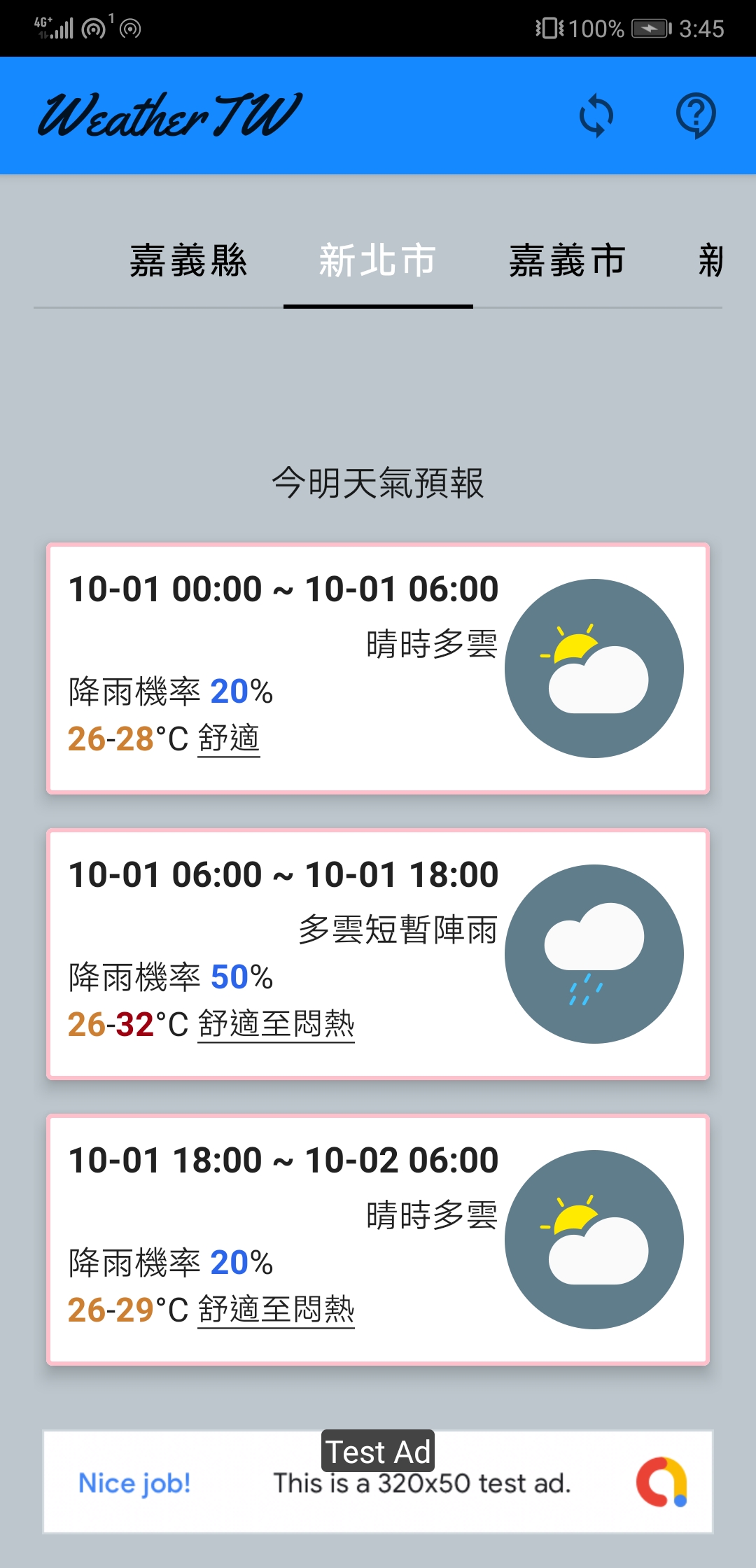
Task: Open the 10-01 06:00 ~ 18:00 forecast card
Action: click(x=378, y=954)
